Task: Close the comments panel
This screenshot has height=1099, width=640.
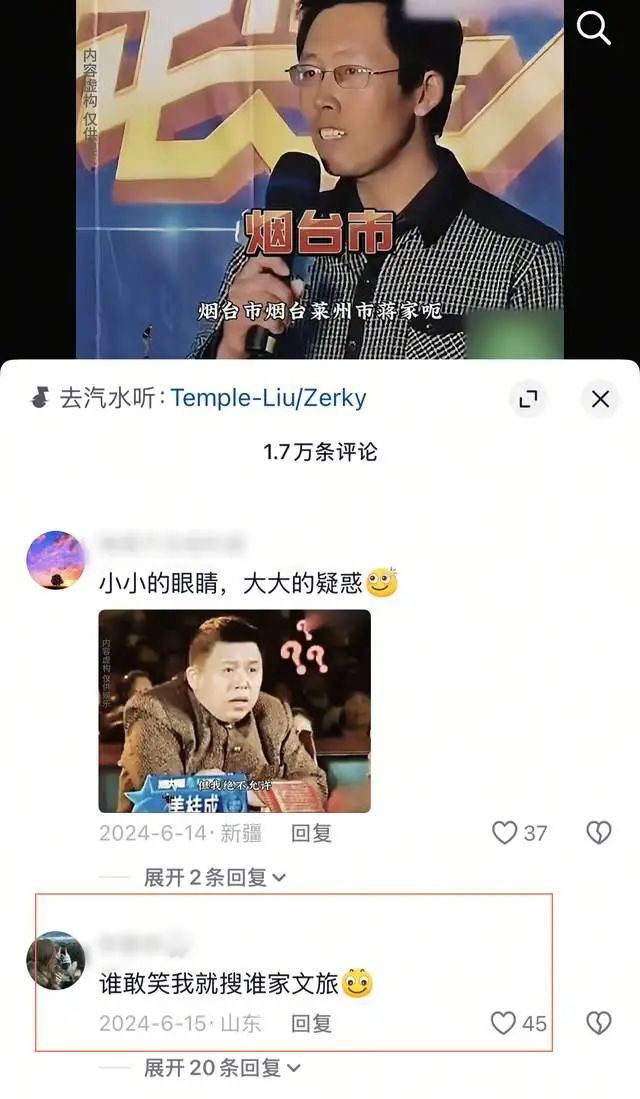Action: (600, 399)
